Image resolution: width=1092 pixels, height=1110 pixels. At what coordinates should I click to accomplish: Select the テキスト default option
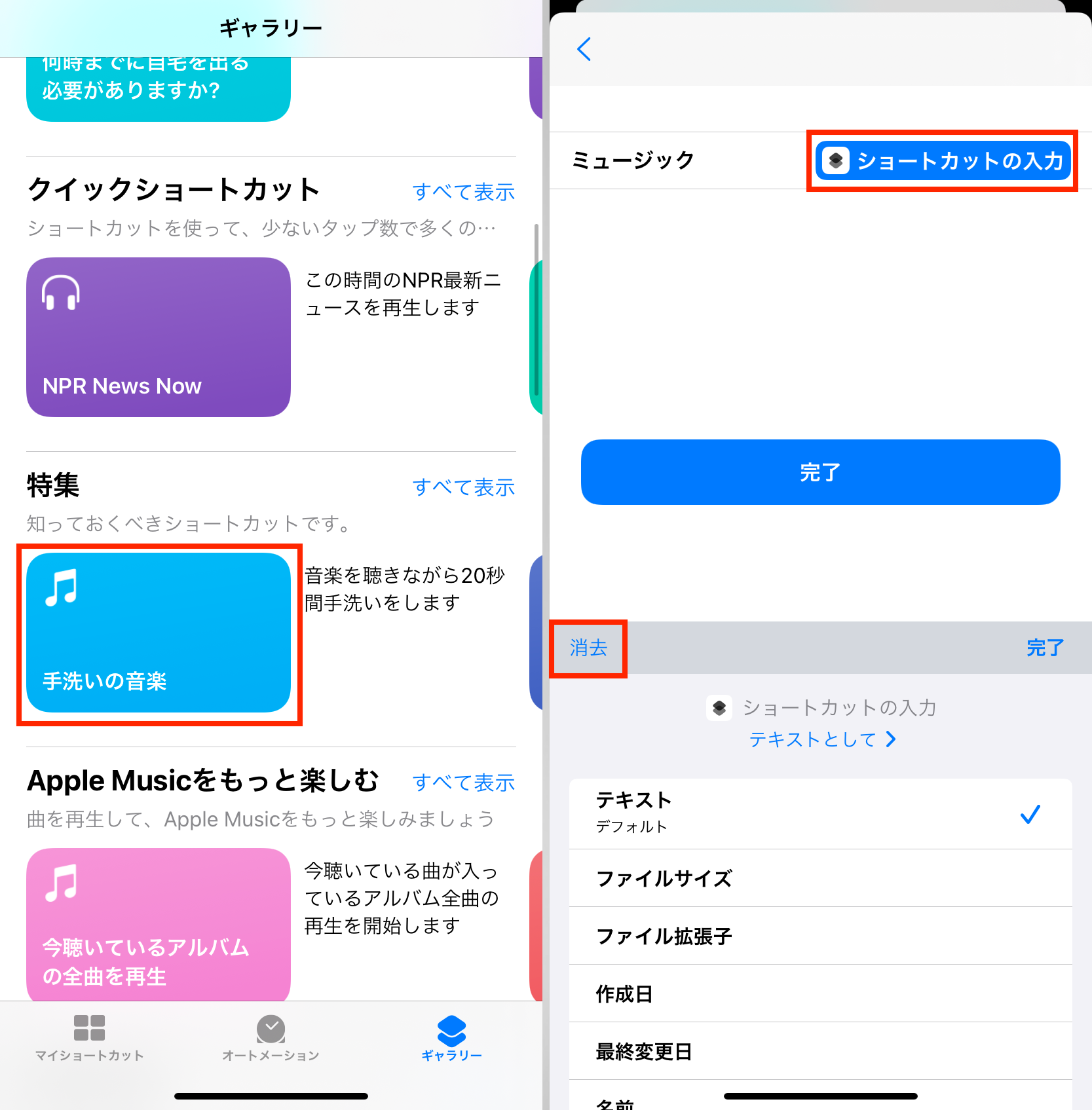820,813
